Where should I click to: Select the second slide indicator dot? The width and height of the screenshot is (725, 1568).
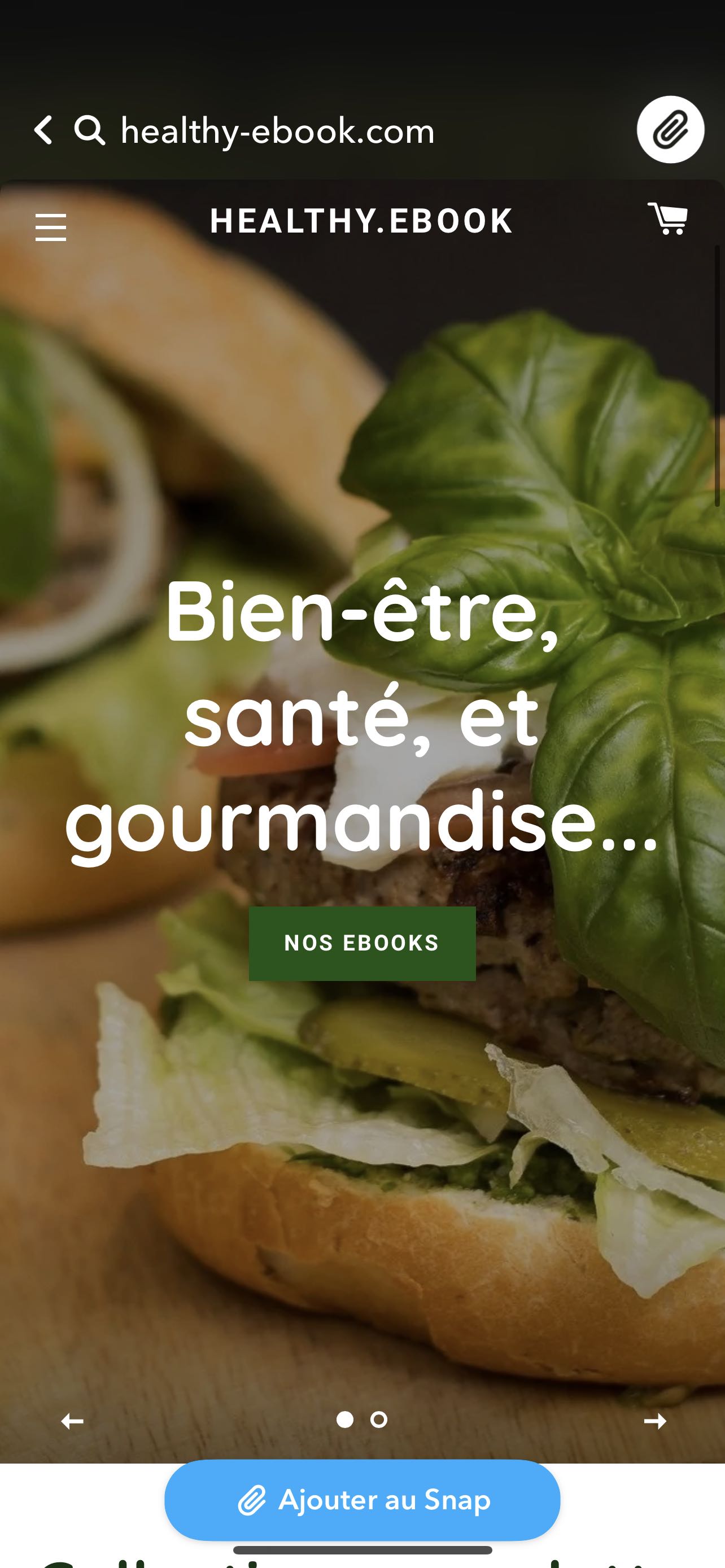pyautogui.click(x=379, y=1420)
